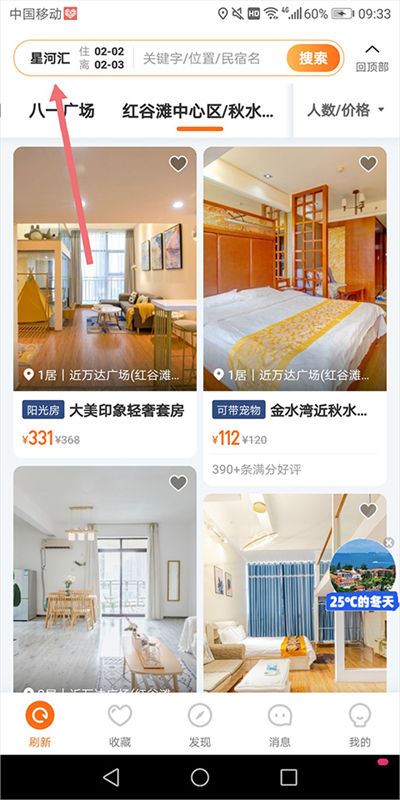
Task: Open the 星河汇 location selector
Action: pyautogui.click(x=50, y=58)
